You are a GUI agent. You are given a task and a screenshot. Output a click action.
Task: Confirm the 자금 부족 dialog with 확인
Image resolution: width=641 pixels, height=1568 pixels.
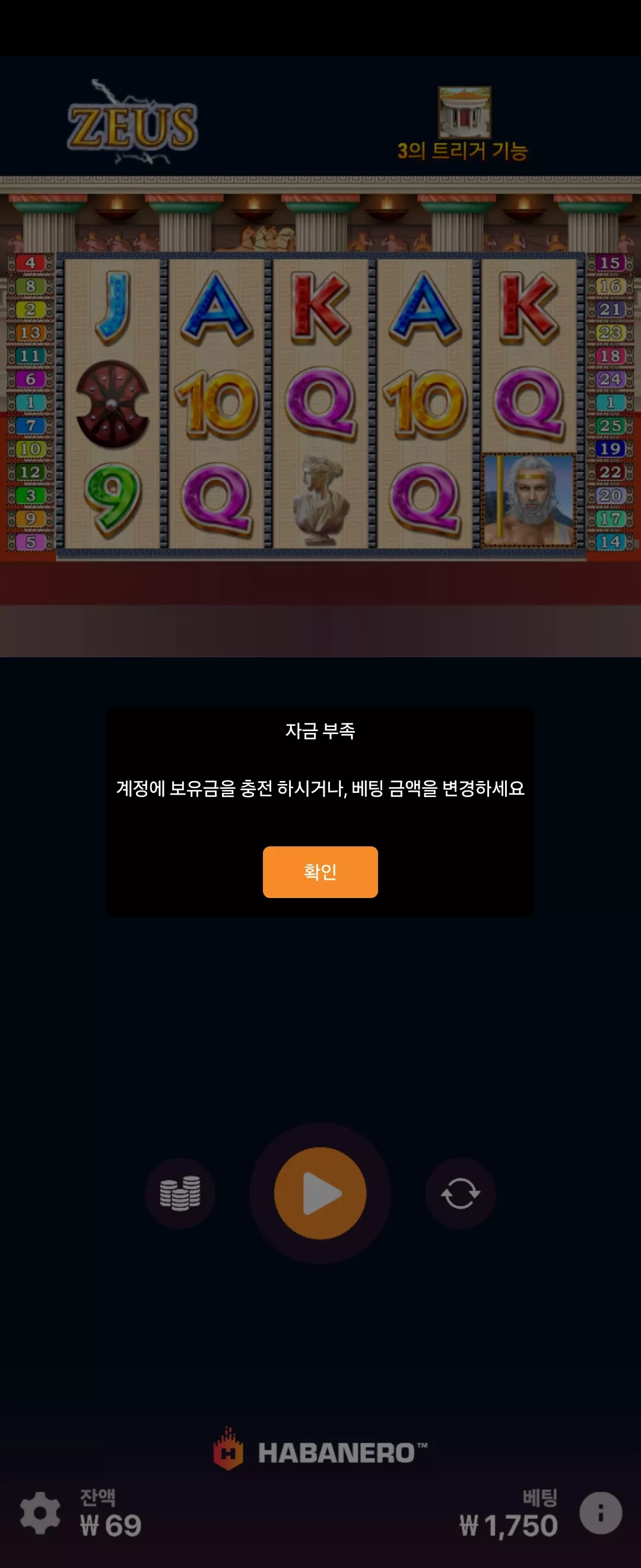[x=320, y=872]
